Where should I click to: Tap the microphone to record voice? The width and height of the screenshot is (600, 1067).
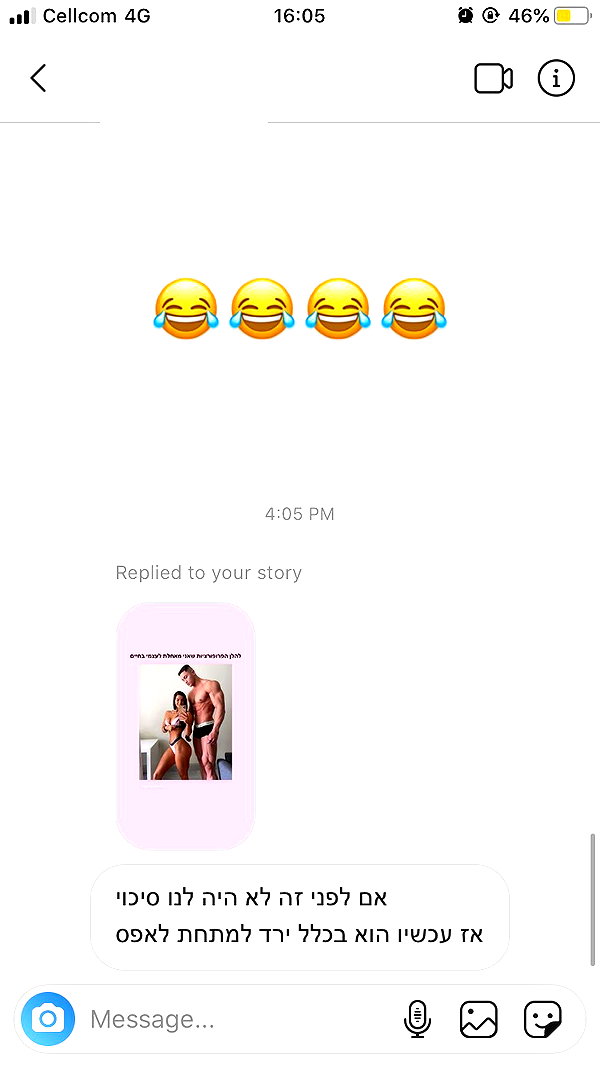tap(418, 1019)
